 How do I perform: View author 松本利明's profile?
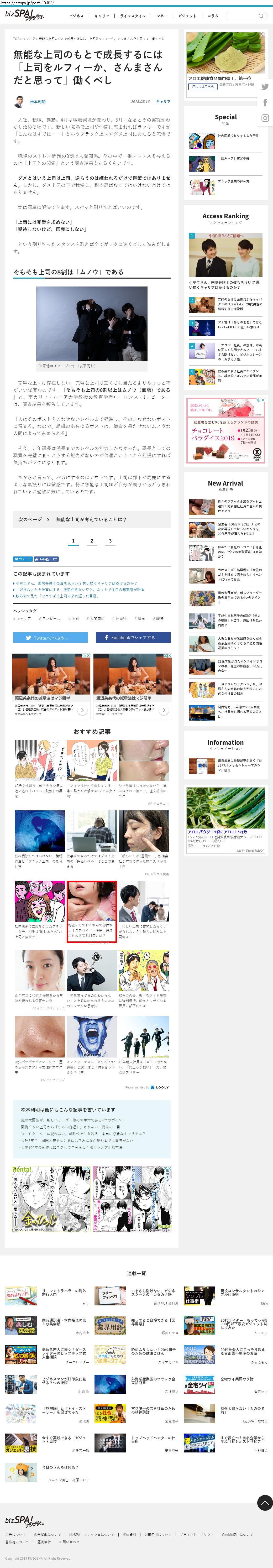coord(38,102)
